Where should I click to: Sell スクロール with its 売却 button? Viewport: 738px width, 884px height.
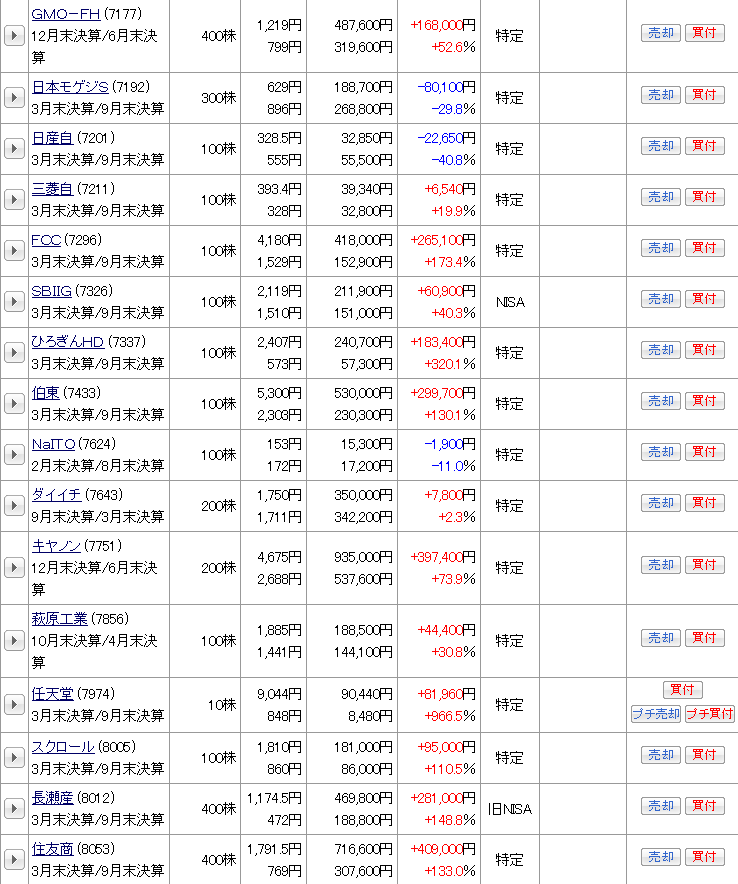coord(661,755)
